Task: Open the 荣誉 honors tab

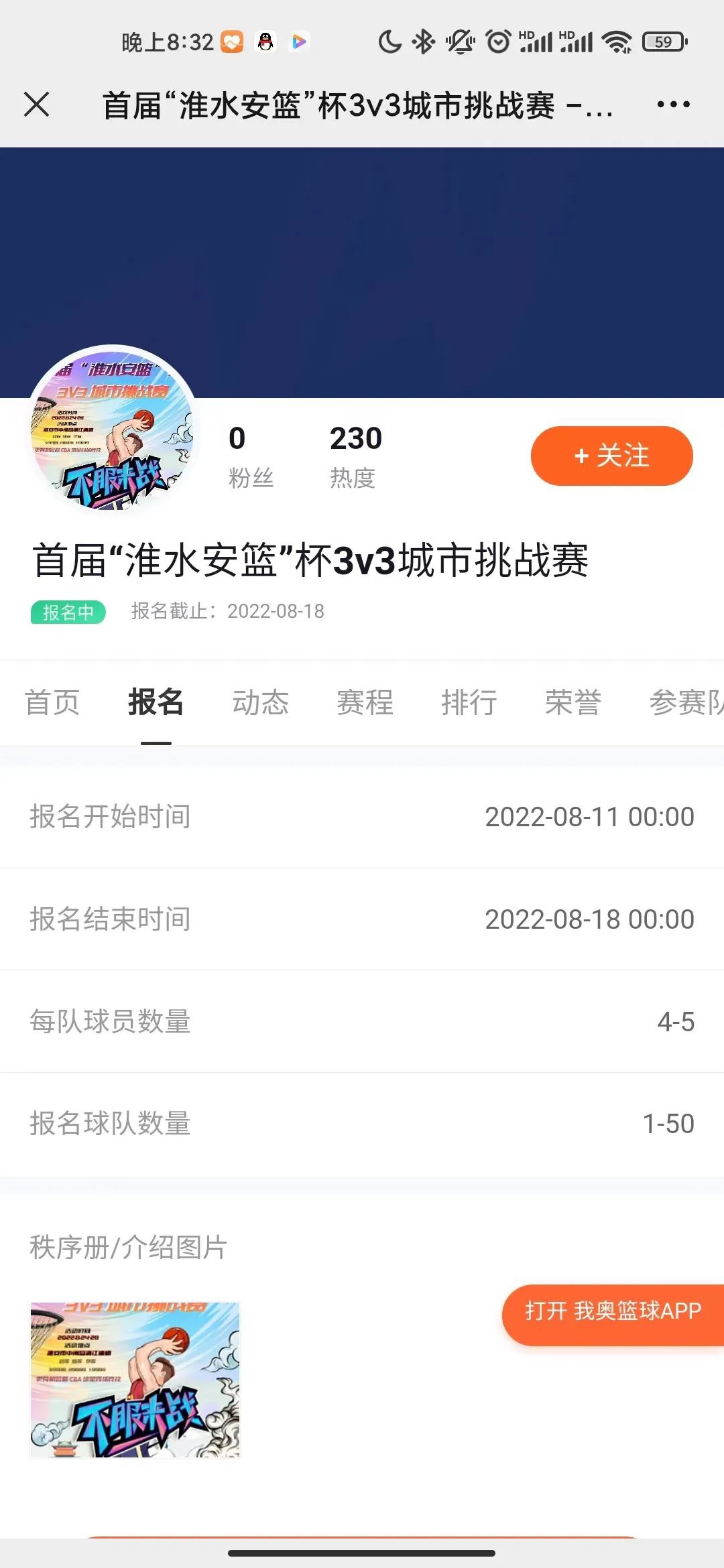Action: tap(573, 702)
